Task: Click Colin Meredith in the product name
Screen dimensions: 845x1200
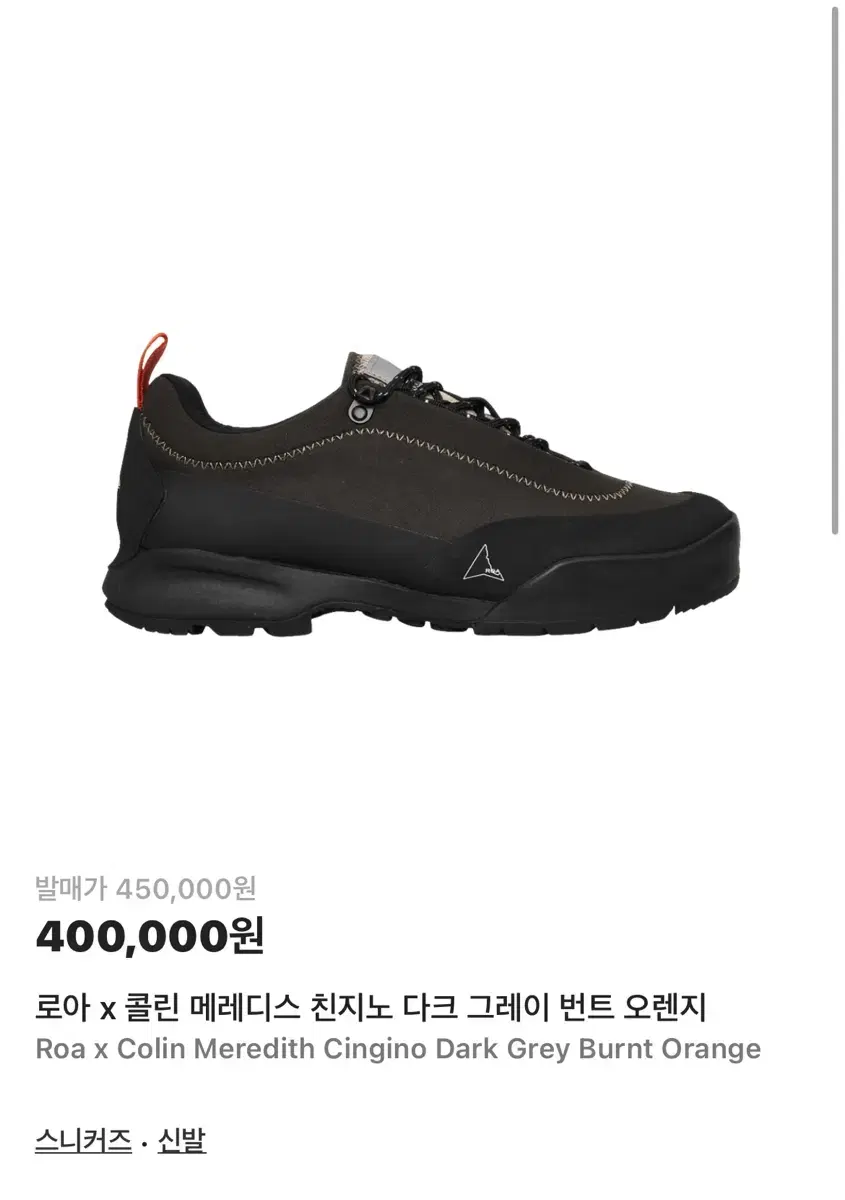Action: click(182, 1049)
